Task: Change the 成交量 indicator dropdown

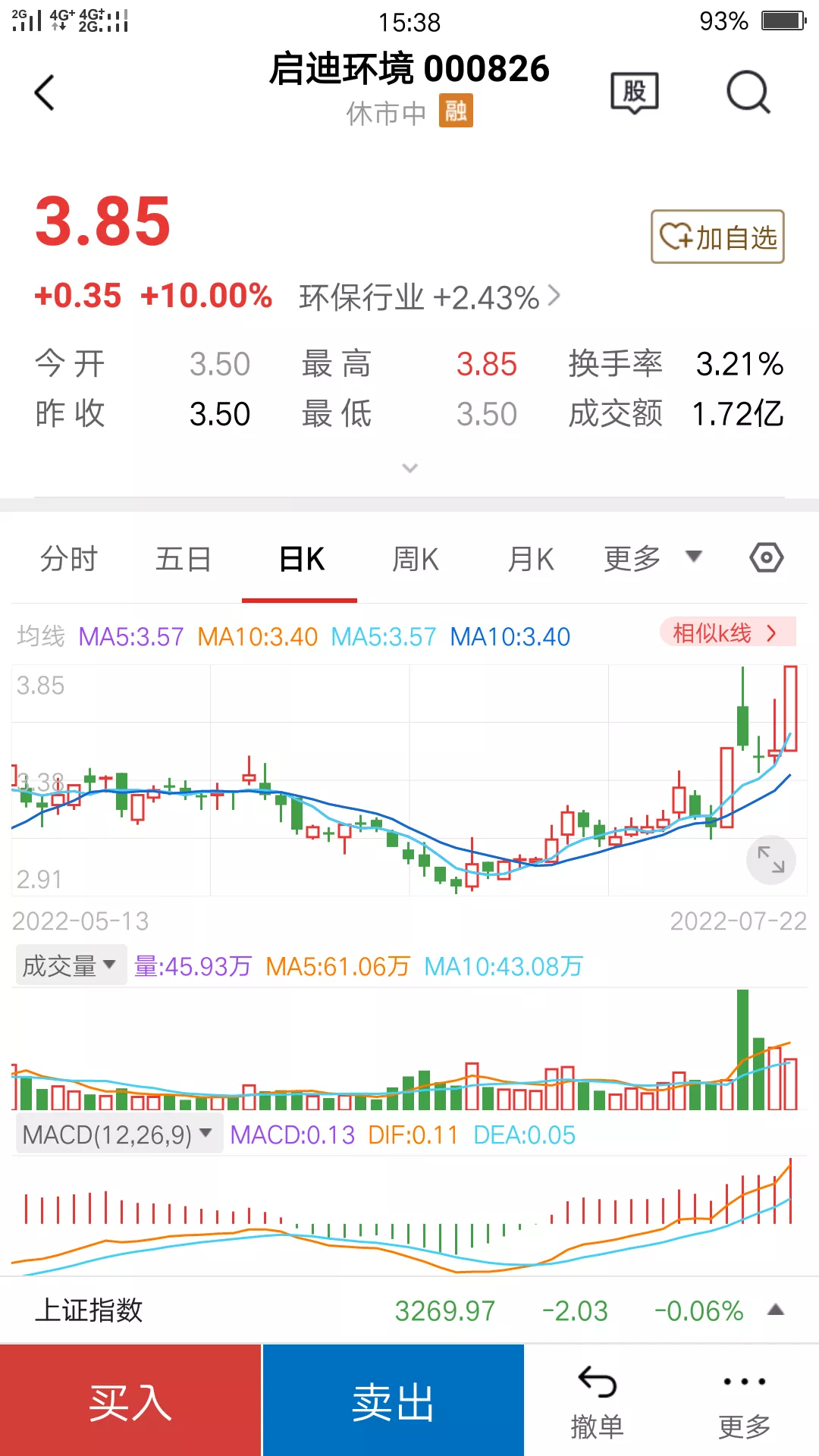Action: click(x=70, y=965)
